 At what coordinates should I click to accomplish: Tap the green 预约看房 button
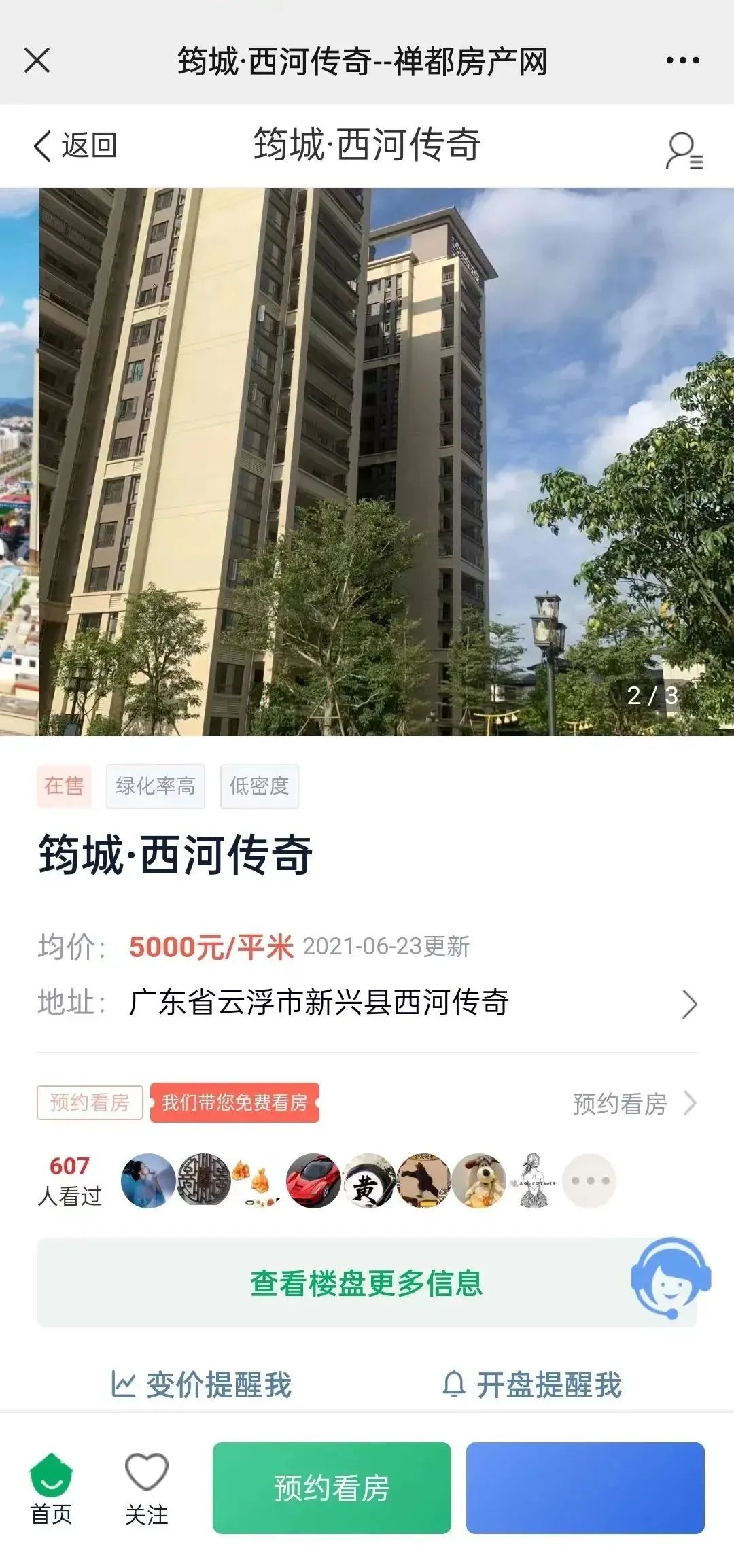pos(332,1488)
